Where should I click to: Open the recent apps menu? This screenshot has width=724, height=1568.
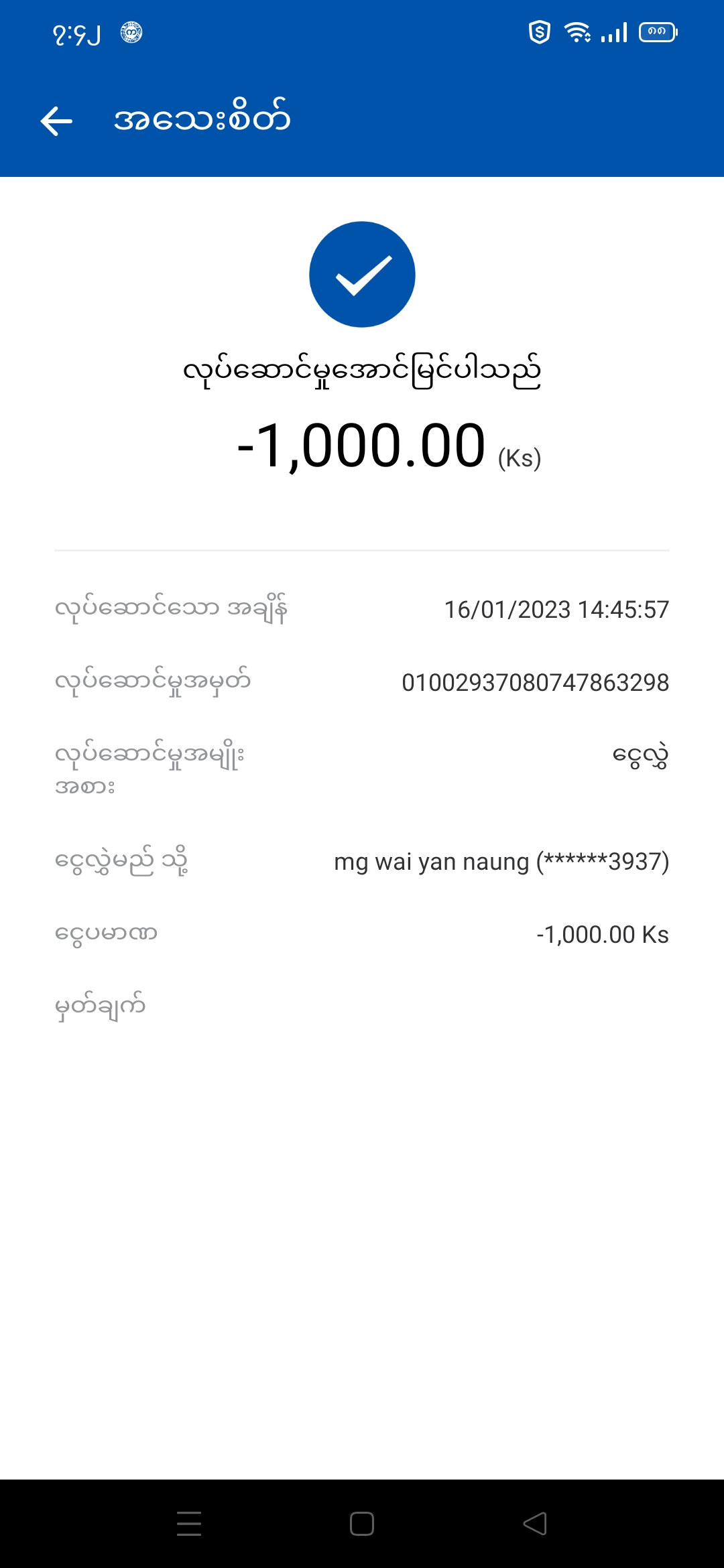click(189, 1524)
